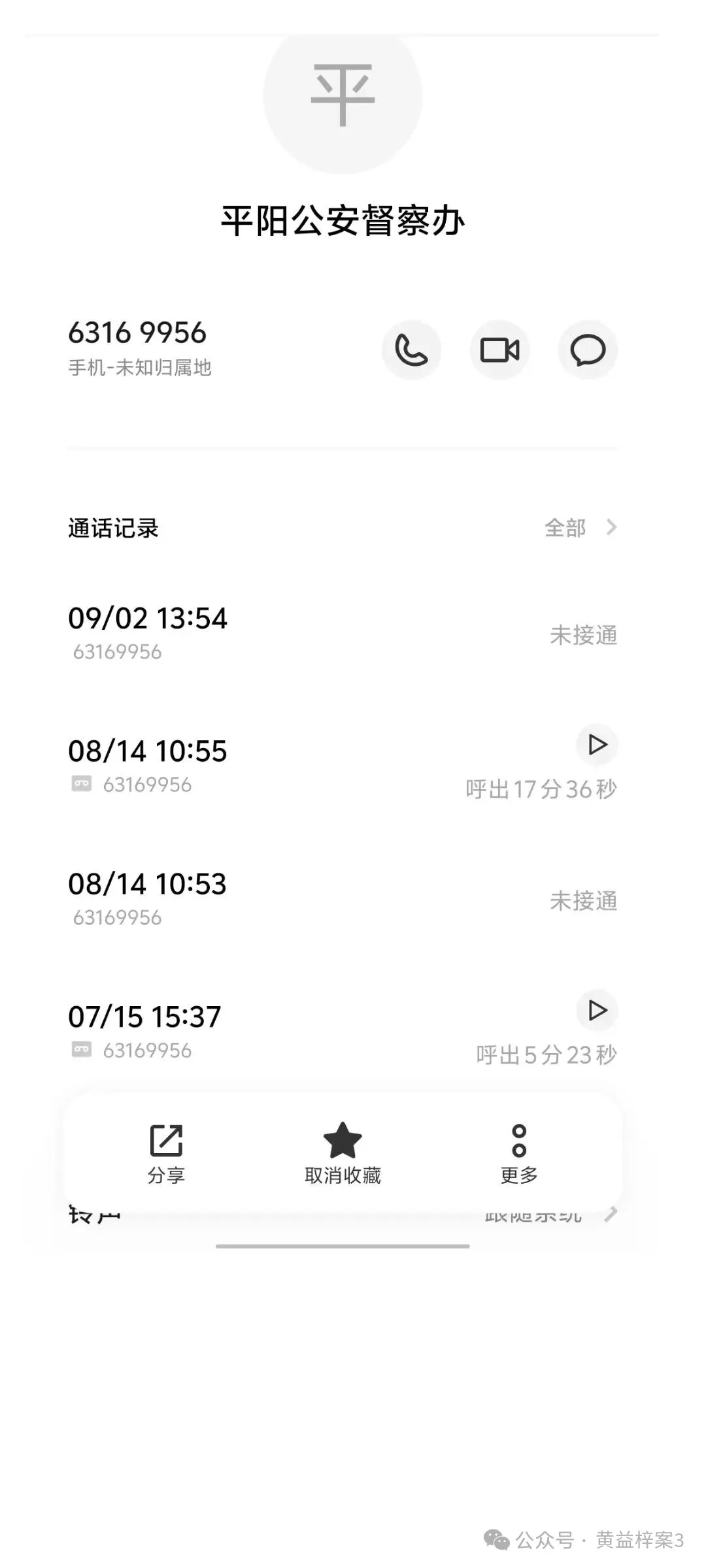Open all call records via 全部
This screenshot has height=1568, width=706.
click(x=580, y=528)
